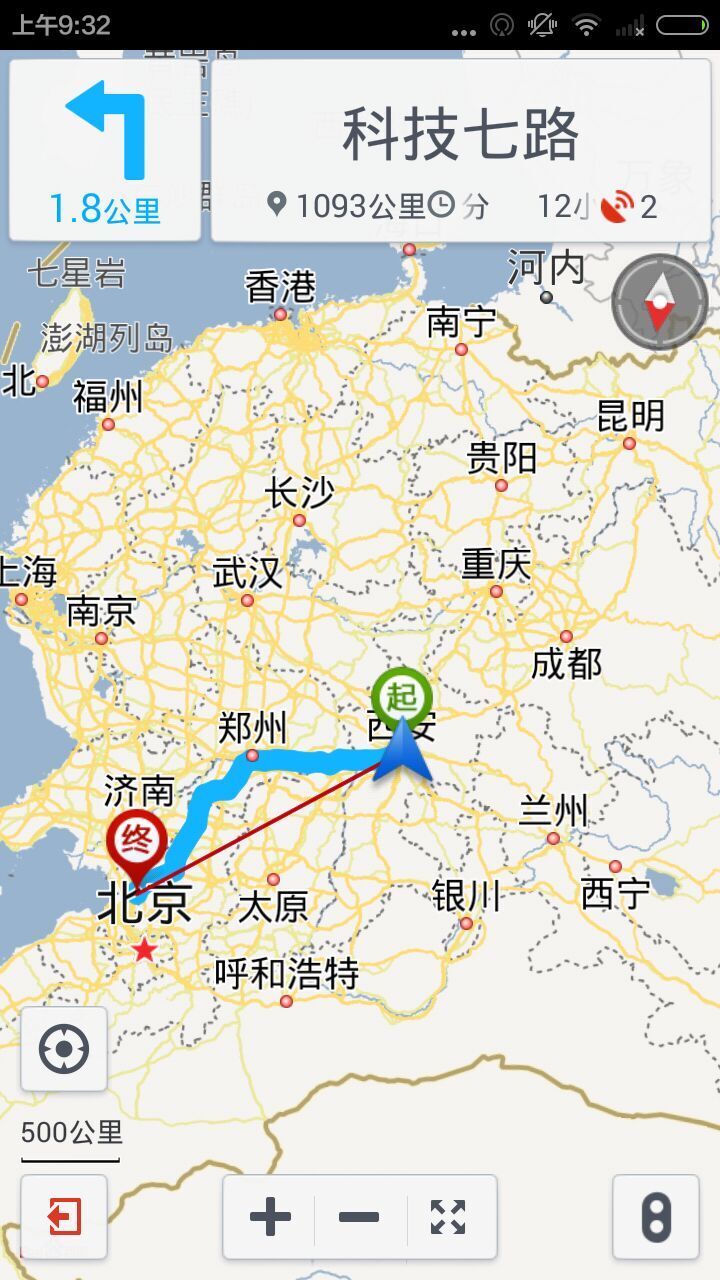
Task: Open the traffic light condition view
Action: pos(656,1216)
